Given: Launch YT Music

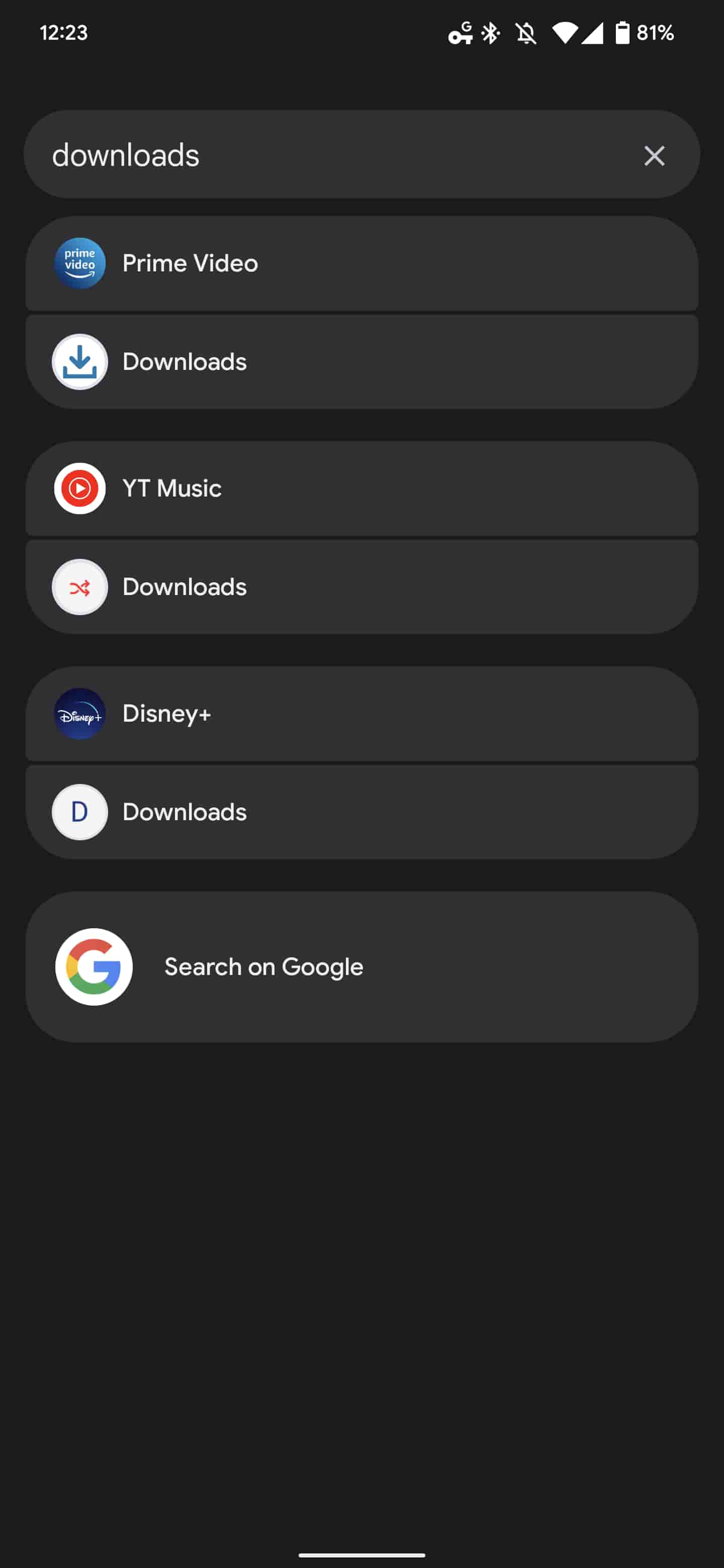Looking at the screenshot, I should tap(361, 489).
